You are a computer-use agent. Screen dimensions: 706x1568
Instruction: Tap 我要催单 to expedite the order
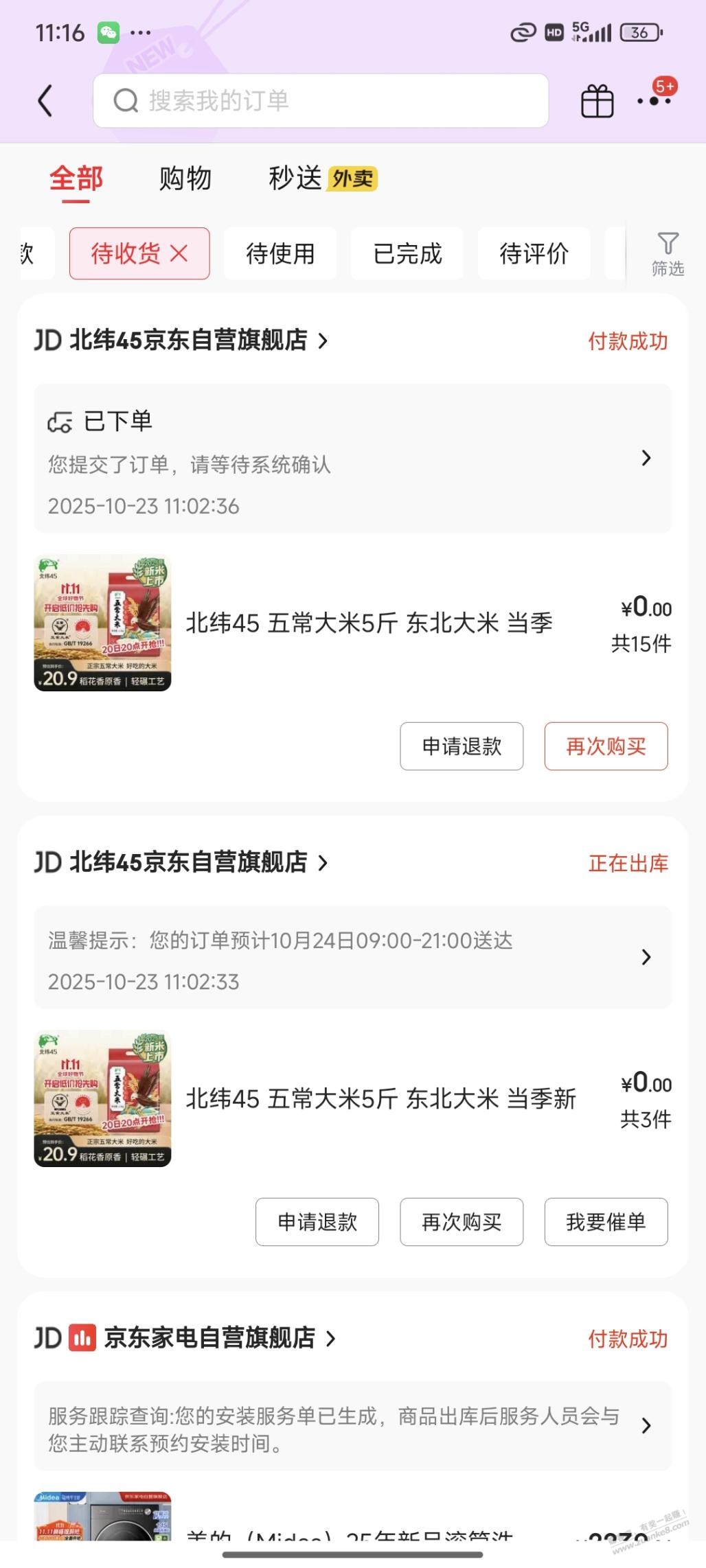pos(606,1222)
